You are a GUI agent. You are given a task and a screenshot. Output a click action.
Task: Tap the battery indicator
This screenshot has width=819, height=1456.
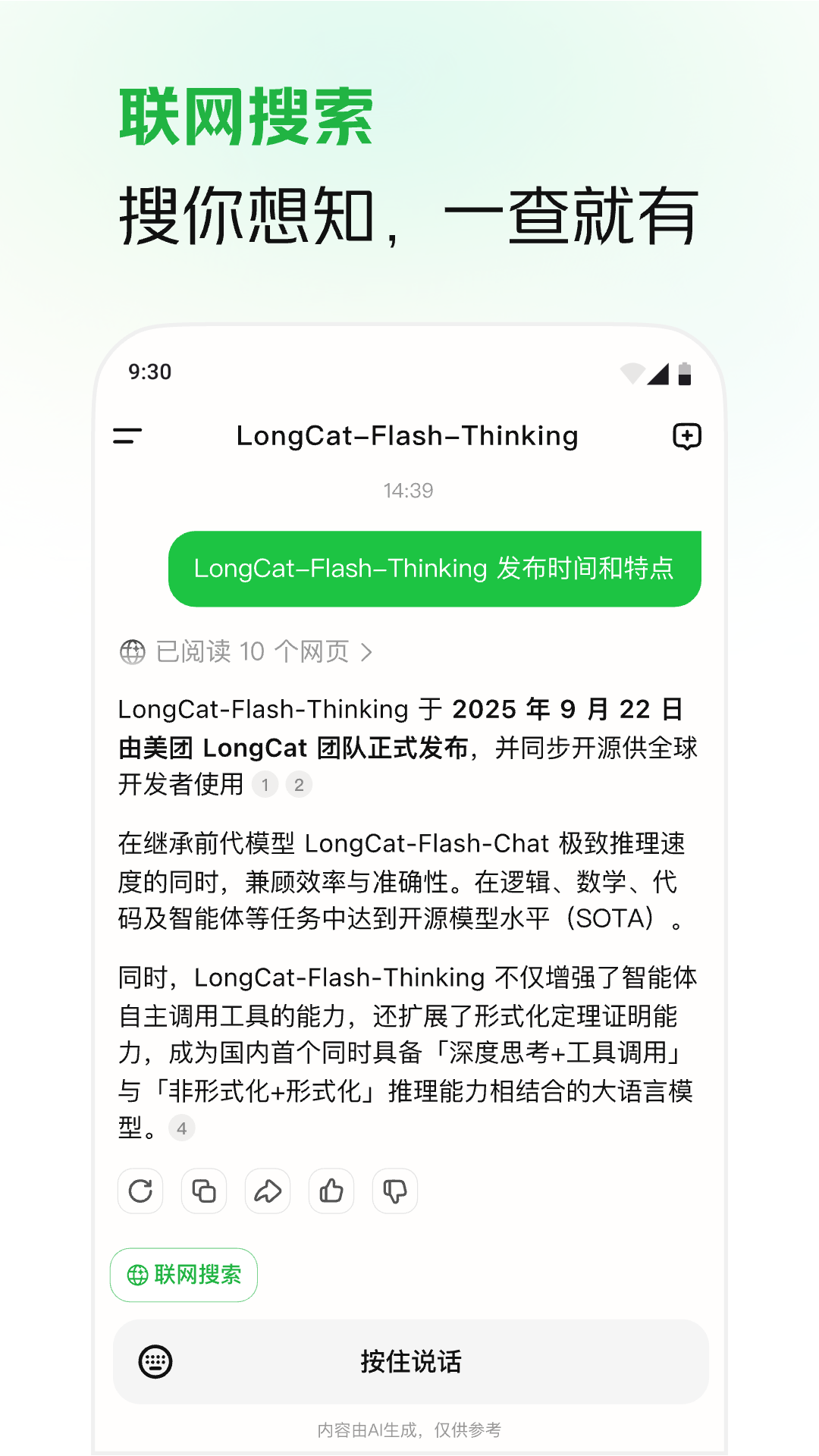coord(686,371)
